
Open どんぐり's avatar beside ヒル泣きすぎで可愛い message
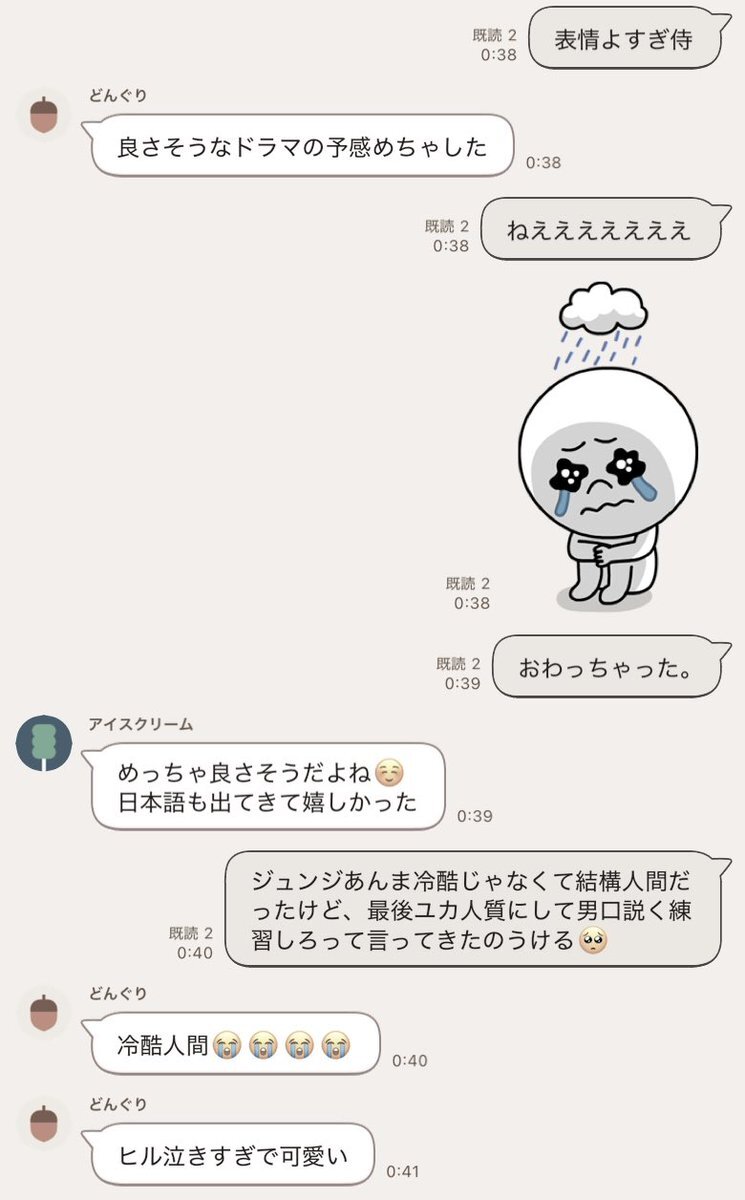44,1123
